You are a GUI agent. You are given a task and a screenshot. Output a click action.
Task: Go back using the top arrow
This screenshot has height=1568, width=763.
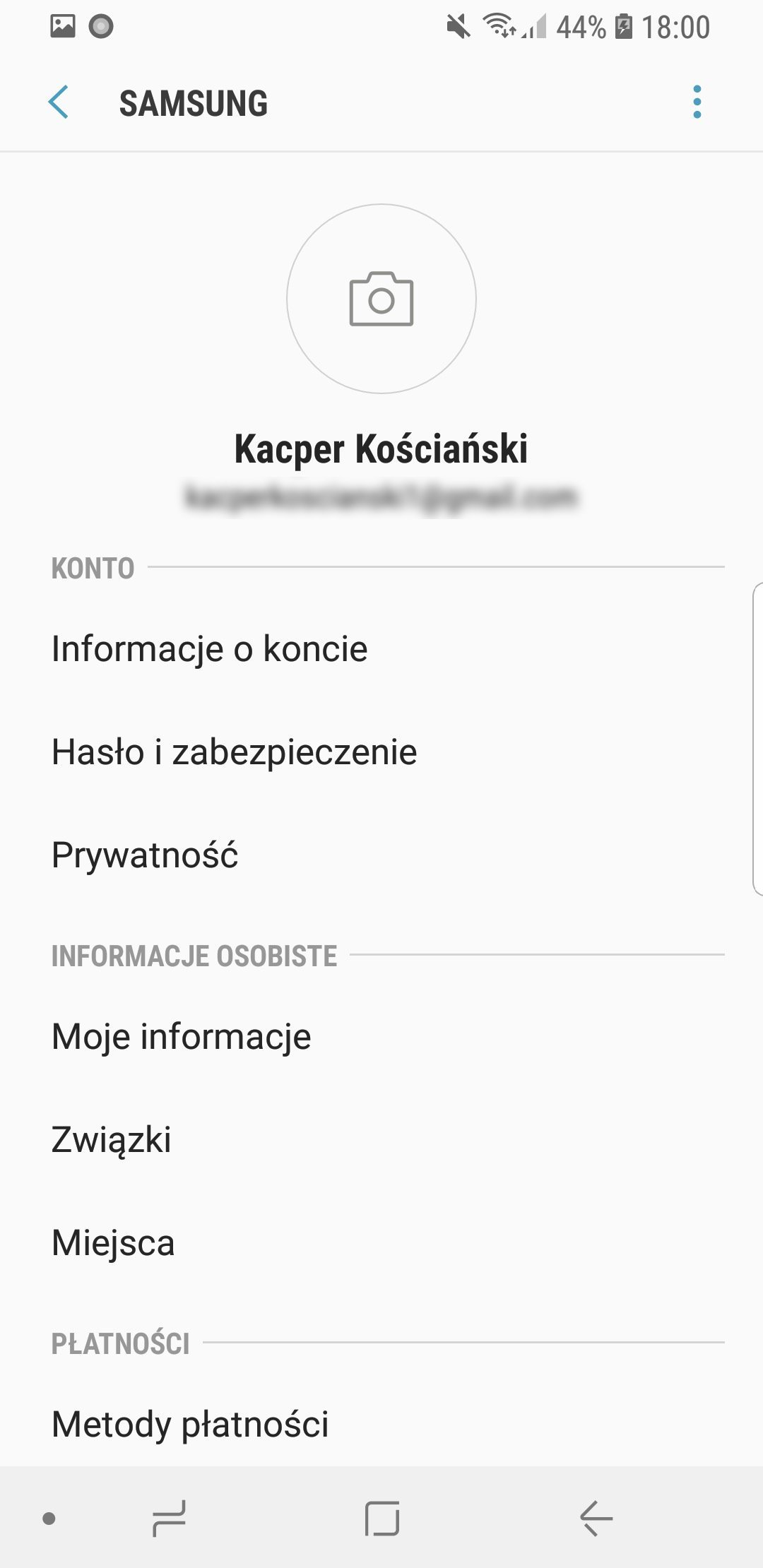point(59,102)
